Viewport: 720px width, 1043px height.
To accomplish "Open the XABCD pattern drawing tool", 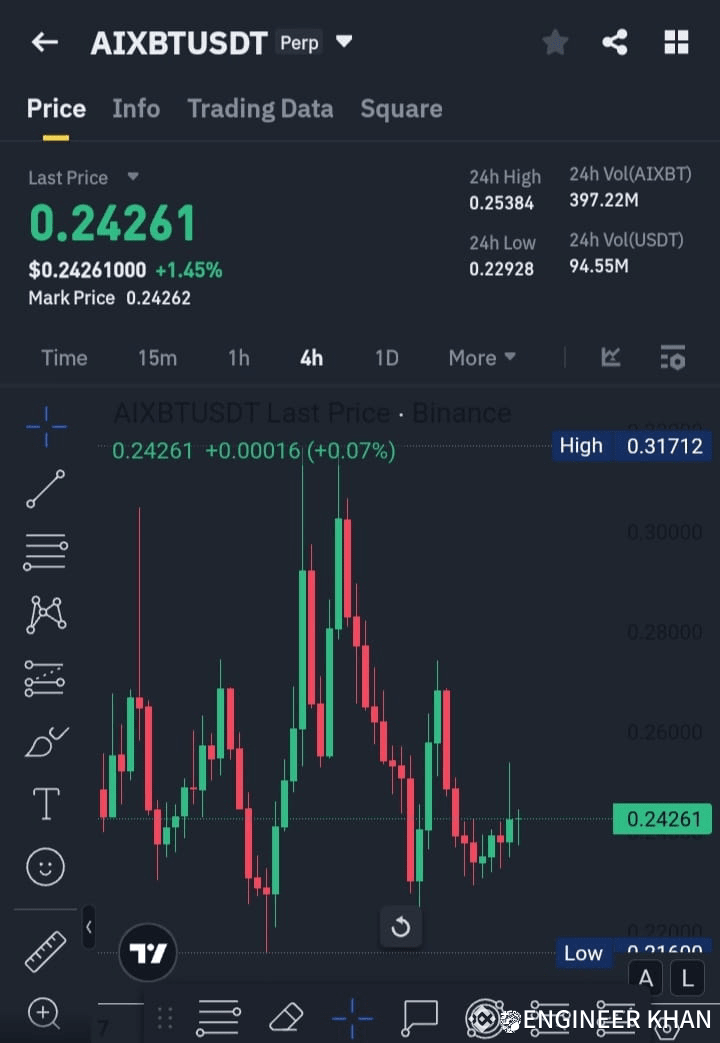I will pyautogui.click(x=45, y=615).
